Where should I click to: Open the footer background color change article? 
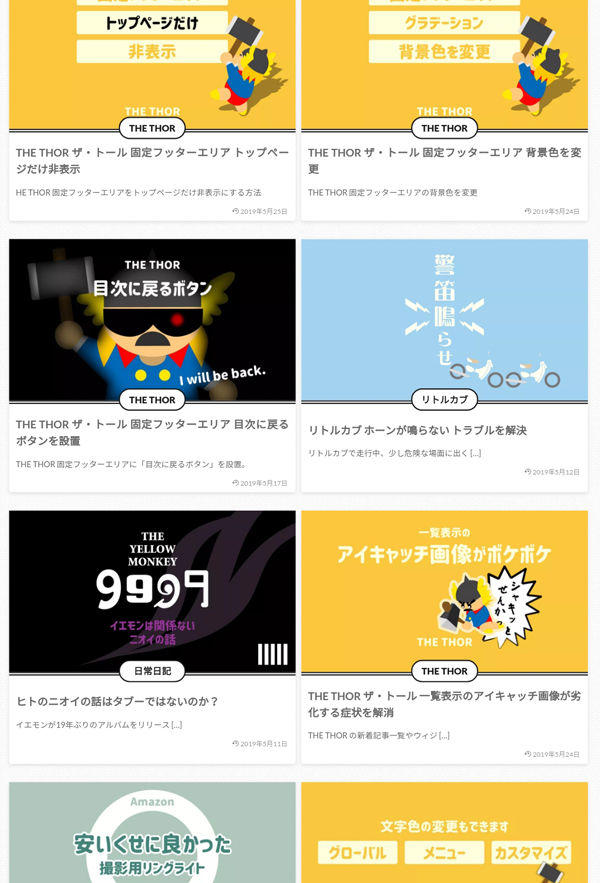444,160
